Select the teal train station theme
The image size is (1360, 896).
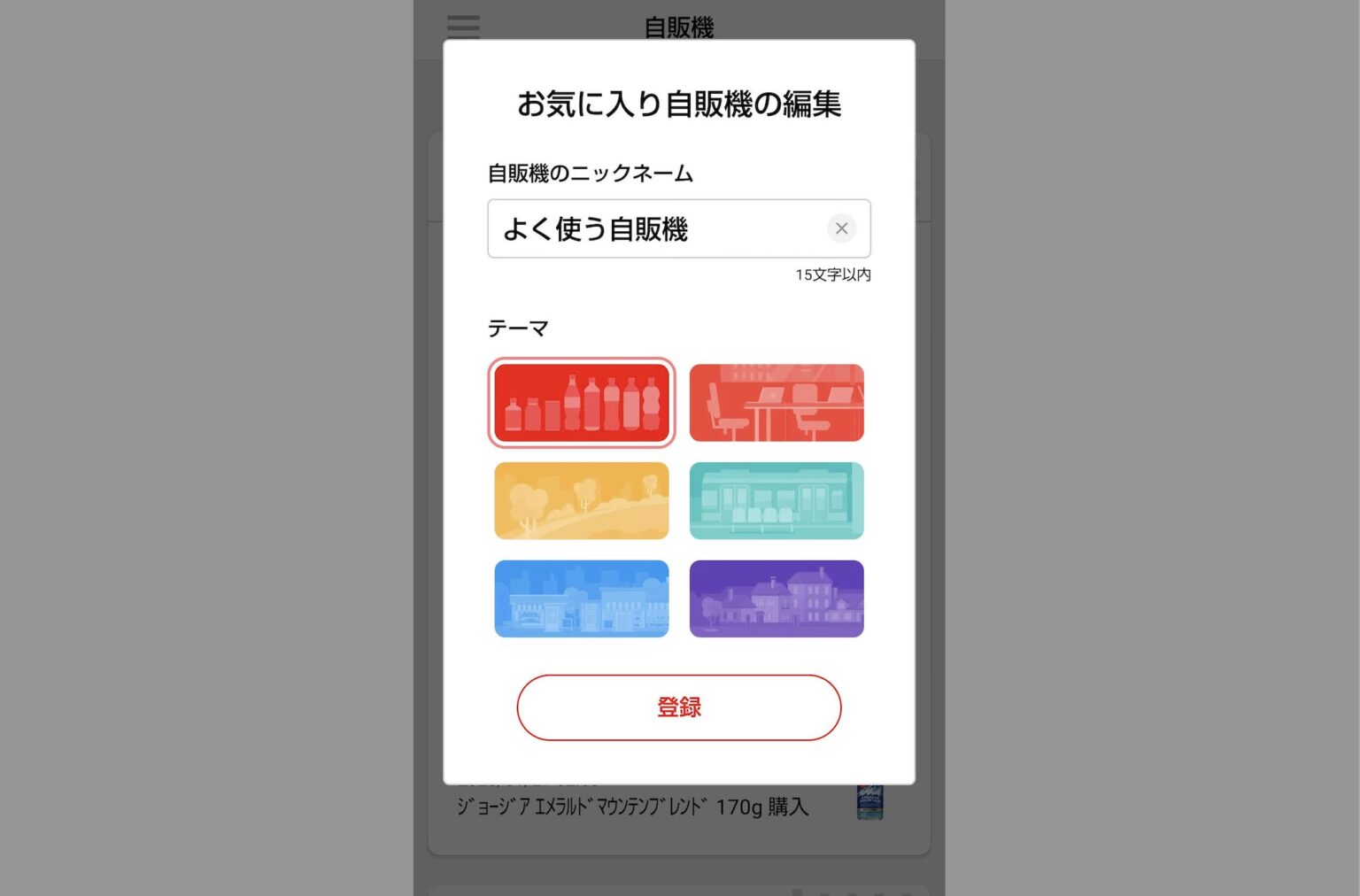(x=776, y=500)
